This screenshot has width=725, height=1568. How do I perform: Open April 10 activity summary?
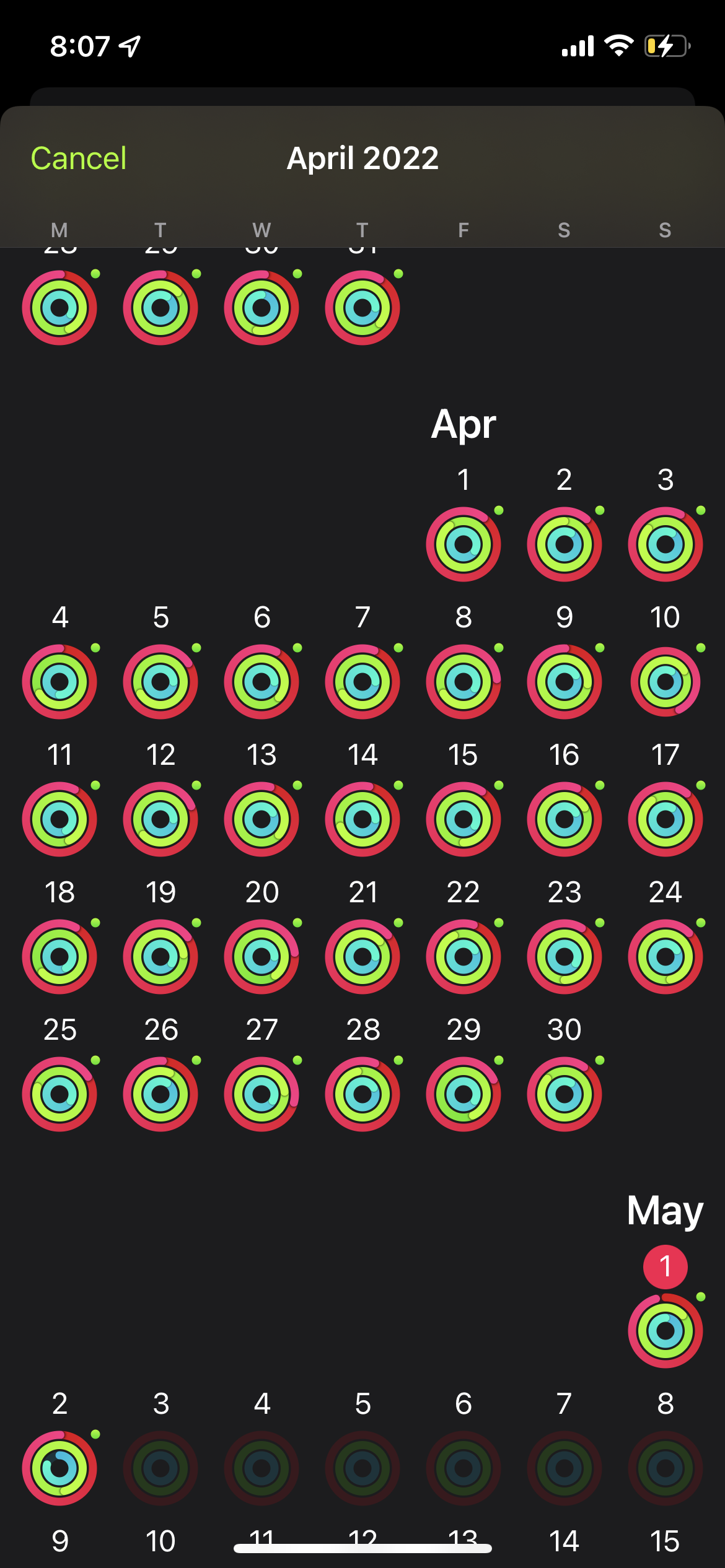pyautogui.click(x=665, y=682)
